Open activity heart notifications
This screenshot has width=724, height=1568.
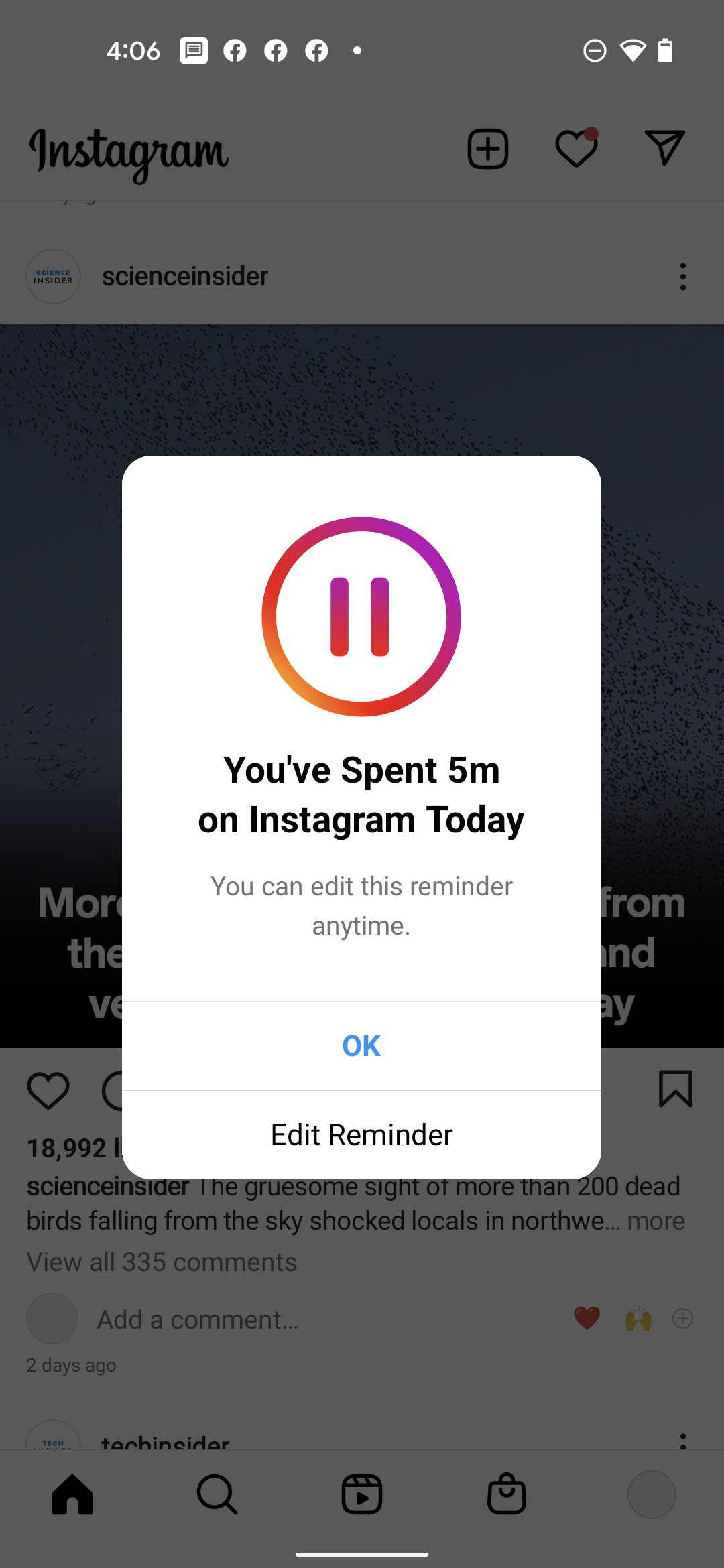577,148
